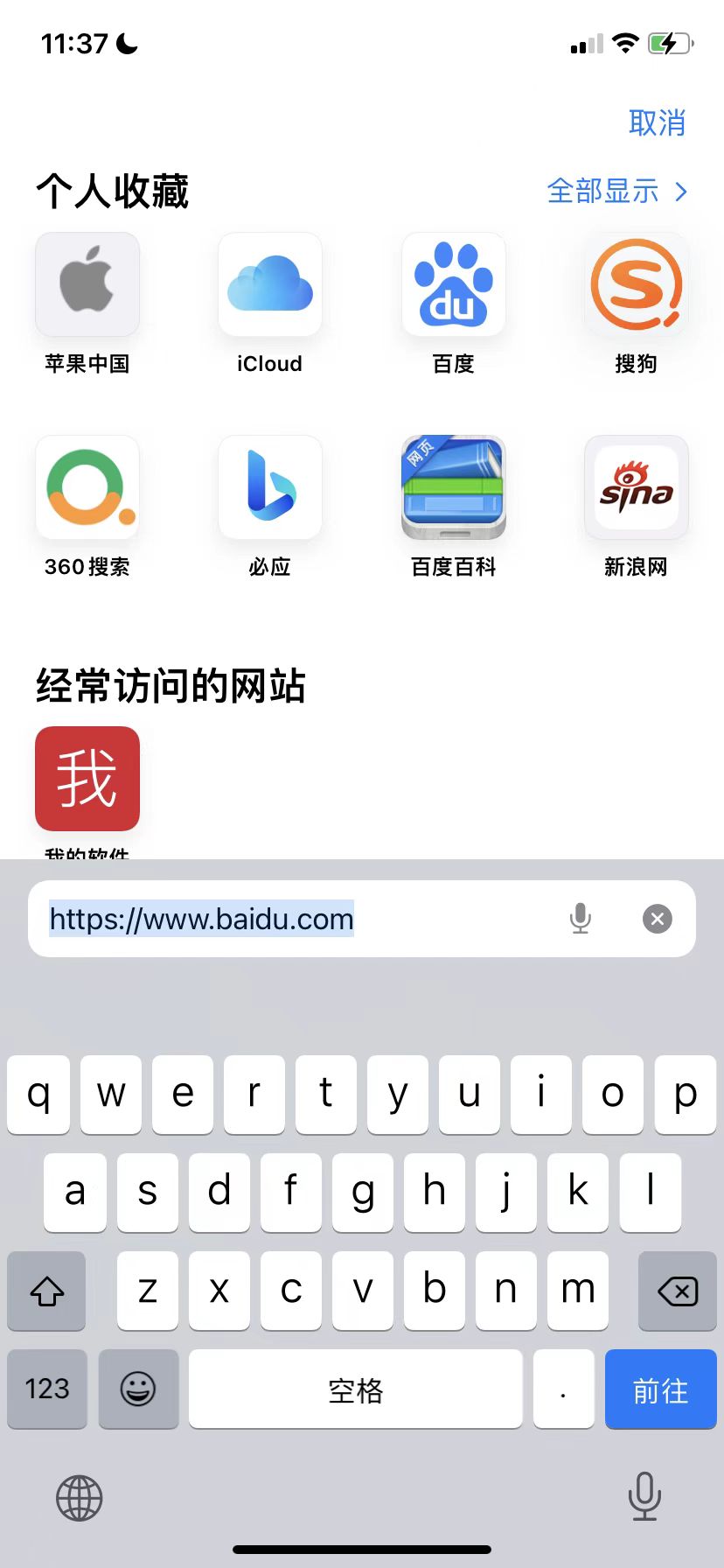The image size is (724, 1568).
Task: Clear the address bar text
Action: (x=658, y=919)
